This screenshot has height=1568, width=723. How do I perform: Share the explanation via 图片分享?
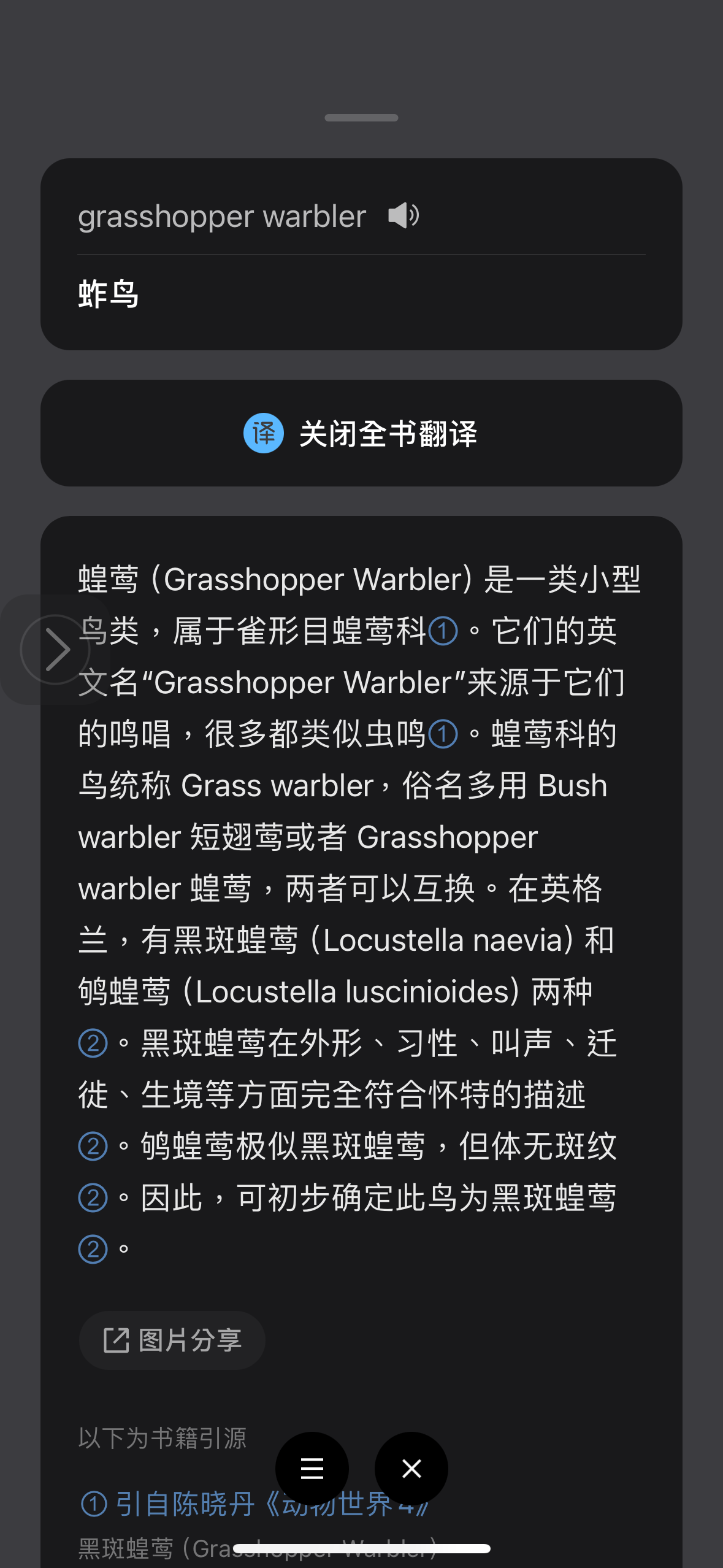pos(172,1340)
